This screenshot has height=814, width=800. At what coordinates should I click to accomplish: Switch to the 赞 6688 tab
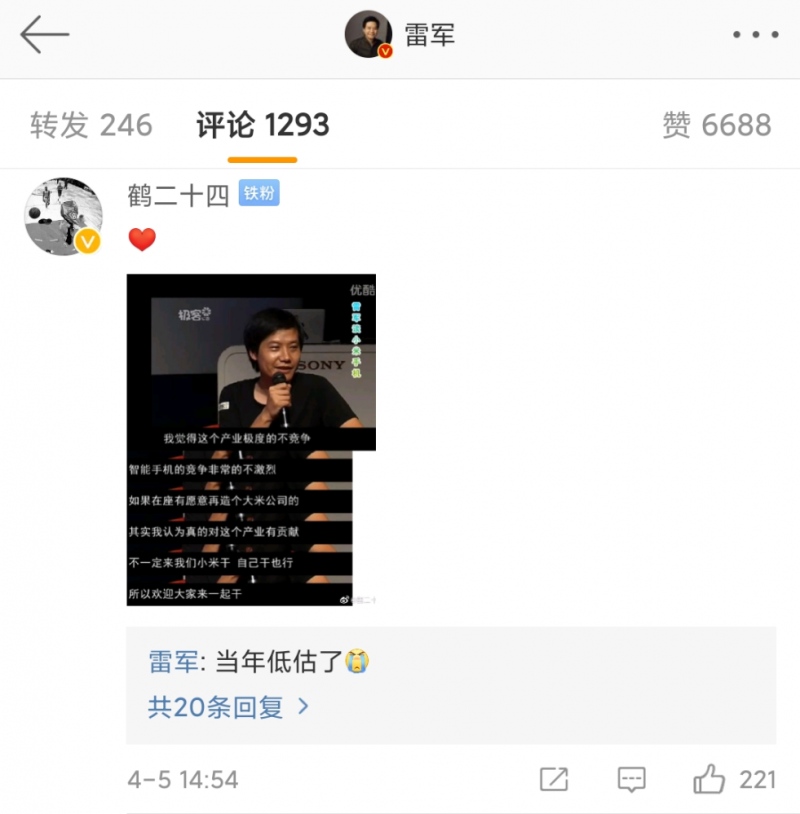click(716, 125)
